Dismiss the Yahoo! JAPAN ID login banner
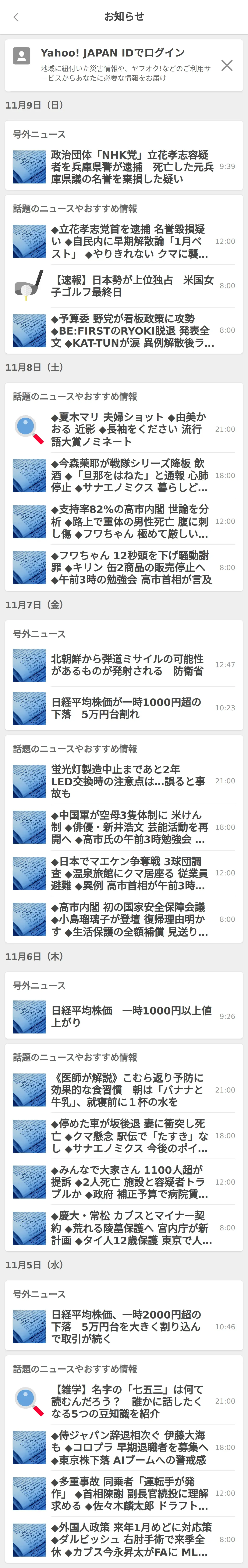The image size is (248, 1568). pyautogui.click(x=227, y=65)
